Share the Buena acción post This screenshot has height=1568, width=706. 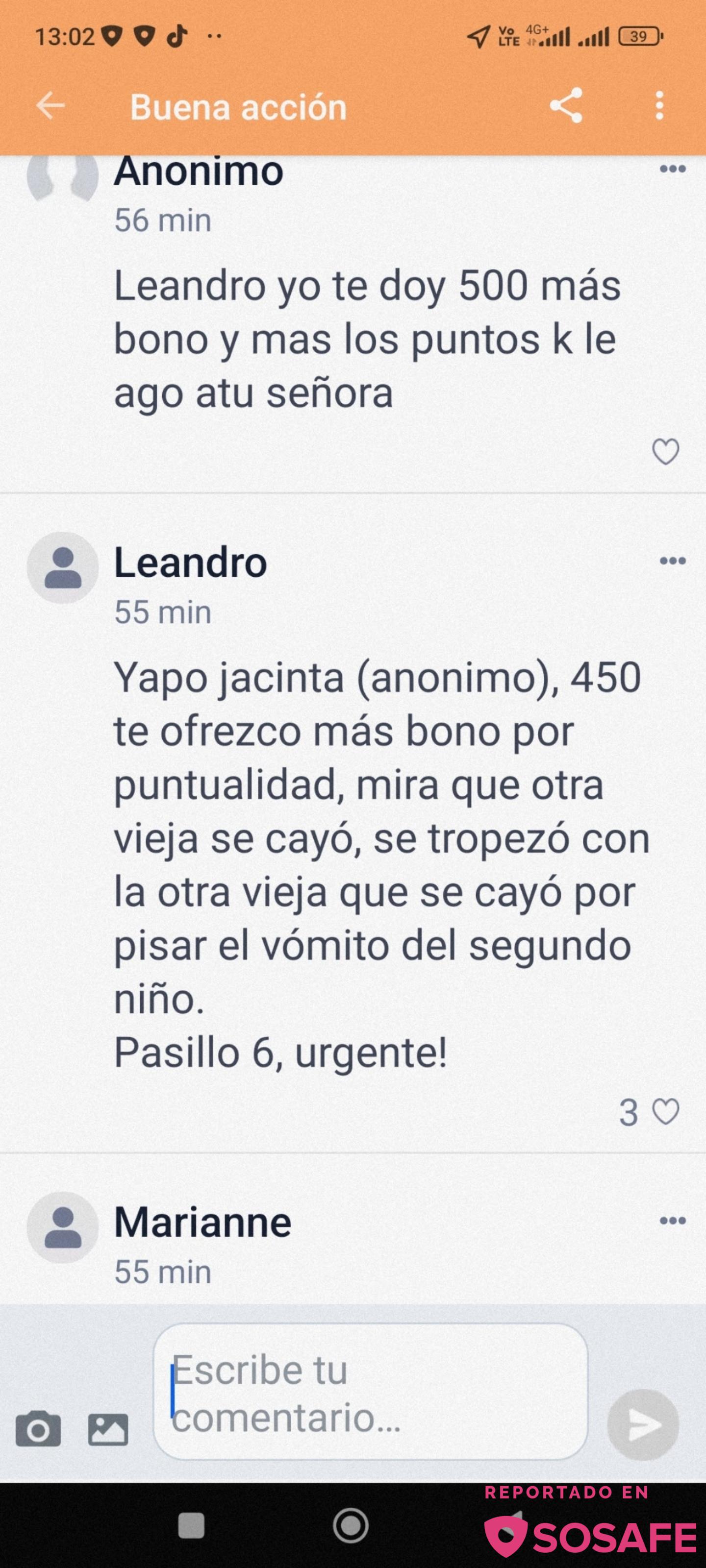[566, 106]
